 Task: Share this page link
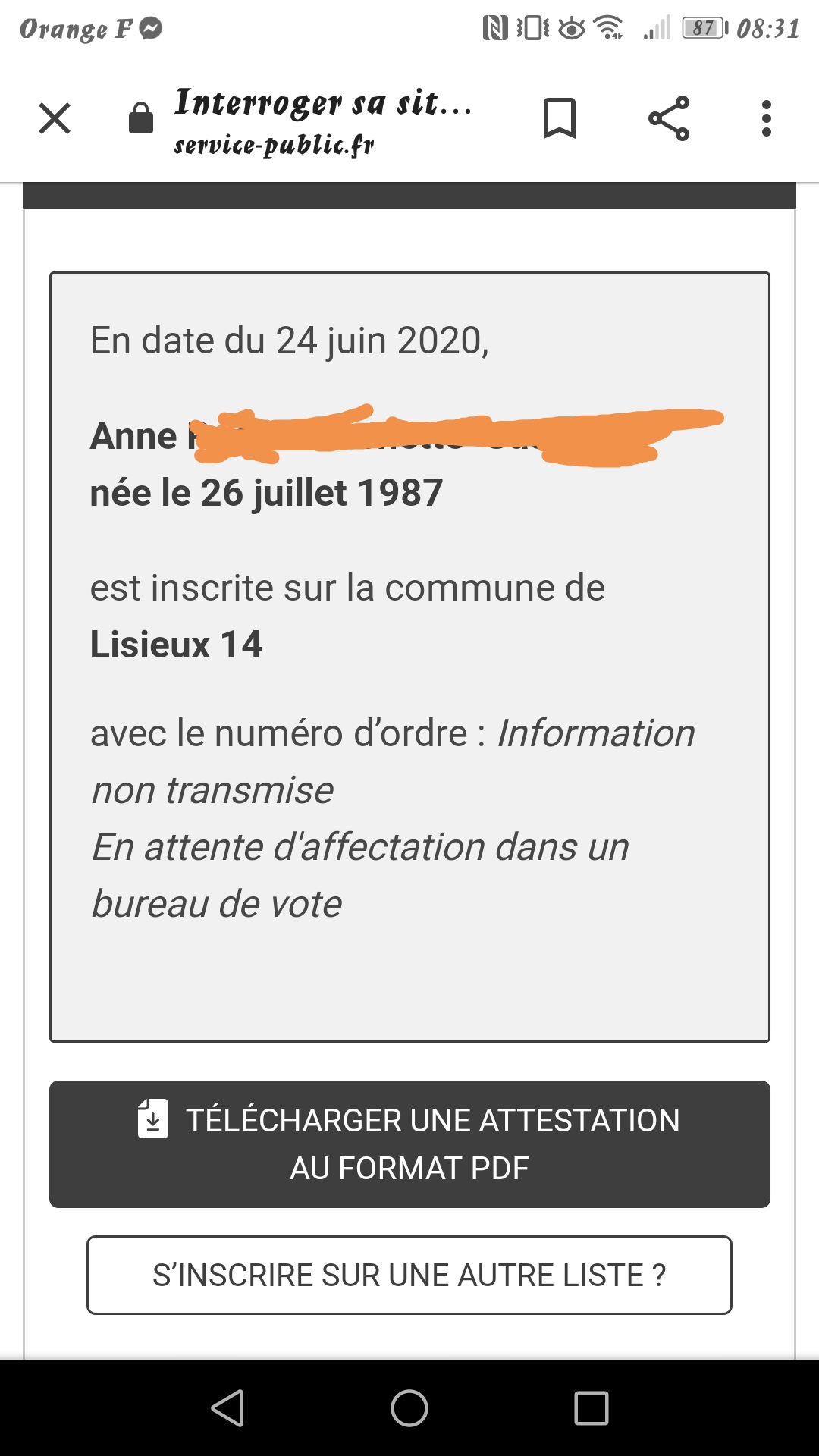click(669, 118)
